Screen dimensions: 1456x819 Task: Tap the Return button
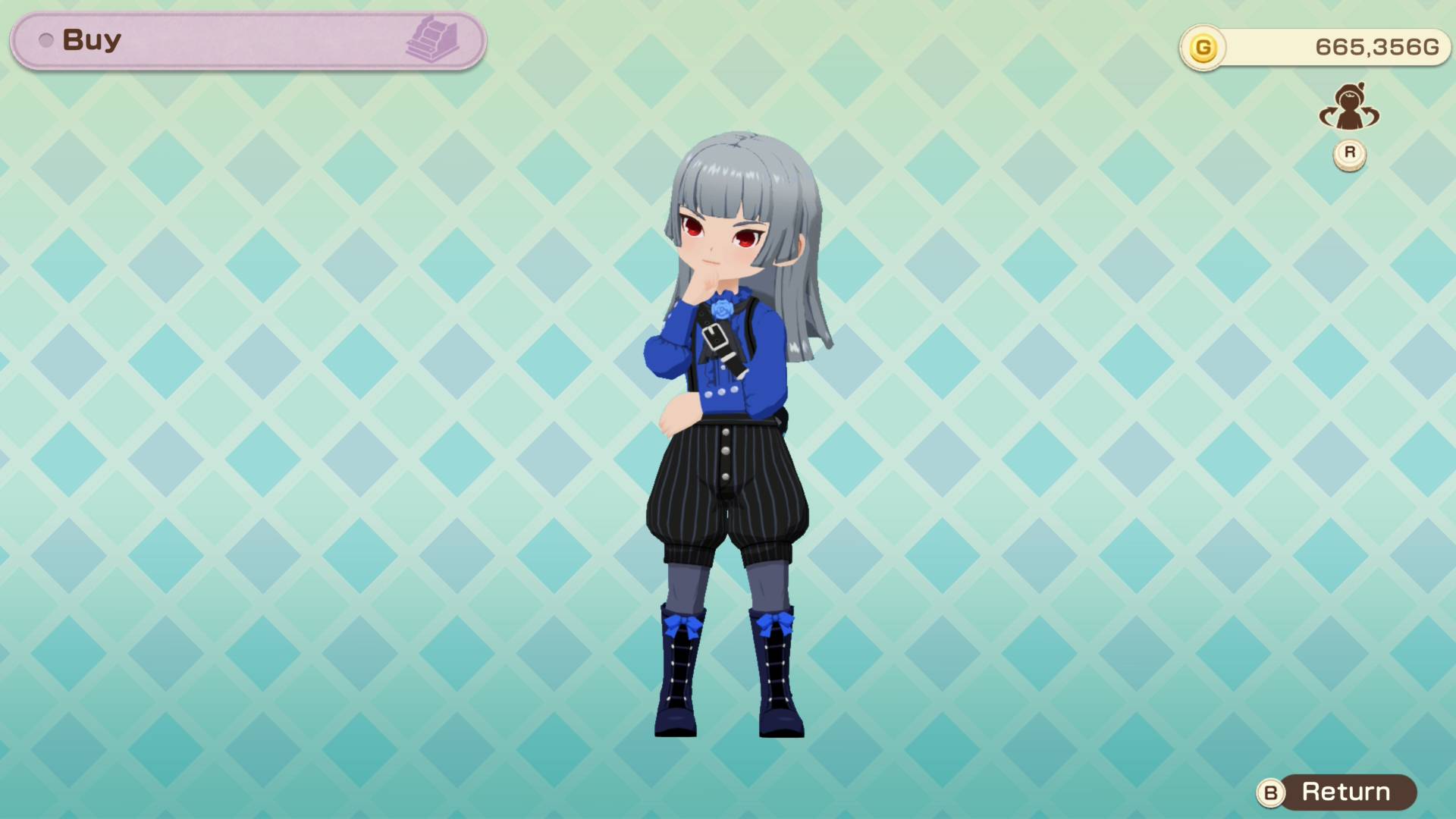[1336, 792]
